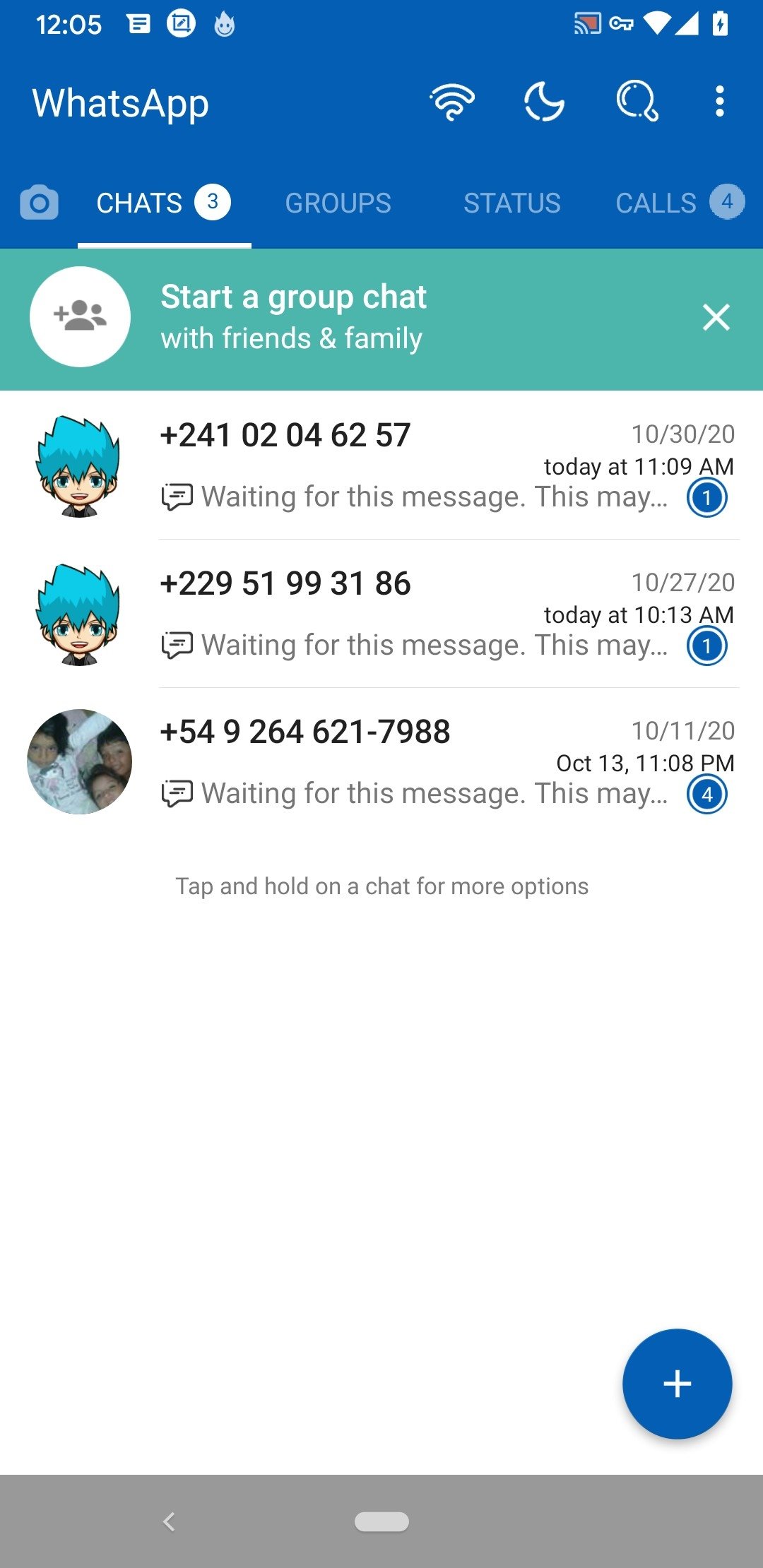This screenshot has height=1568, width=763.
Task: Switch to the Status tab
Action: tap(511, 203)
